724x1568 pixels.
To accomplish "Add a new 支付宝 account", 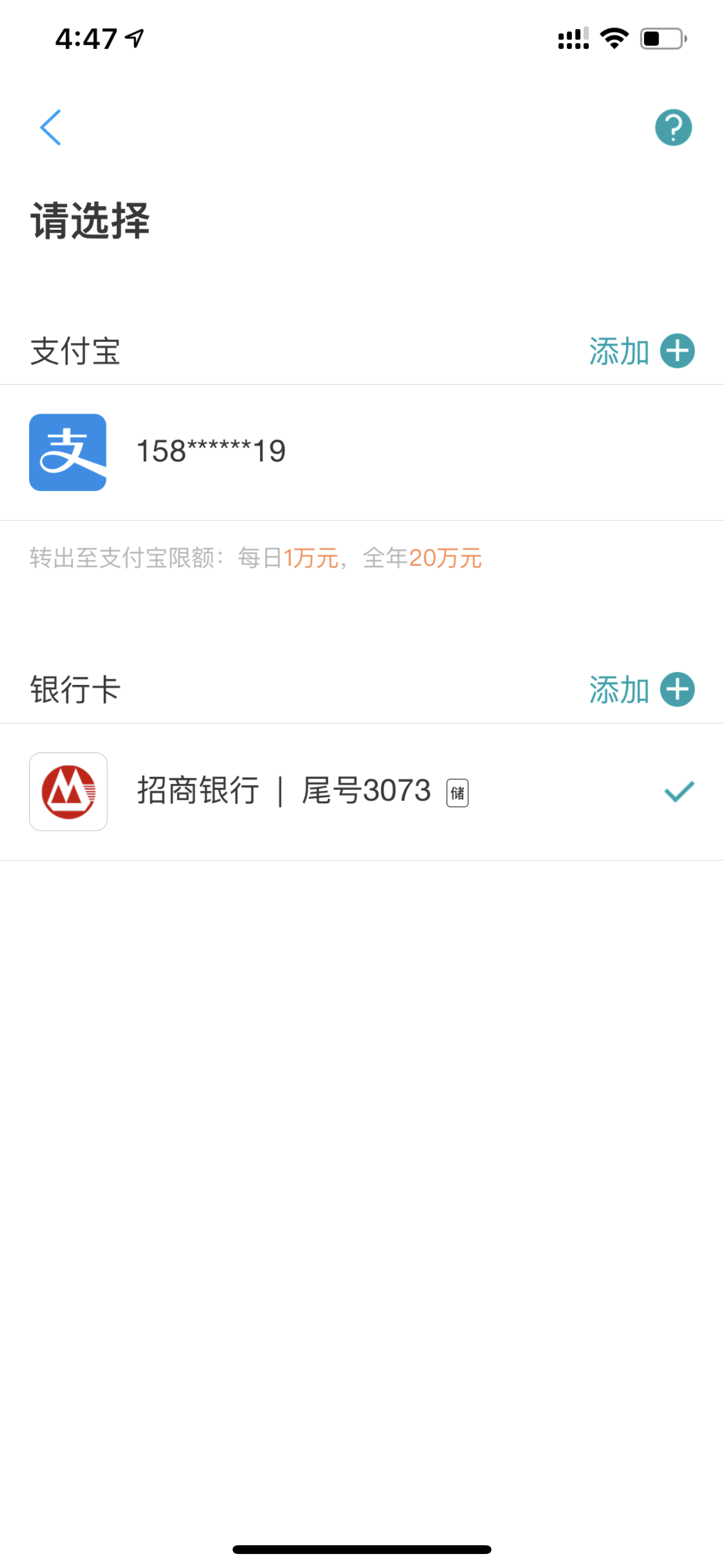I will coord(642,351).
